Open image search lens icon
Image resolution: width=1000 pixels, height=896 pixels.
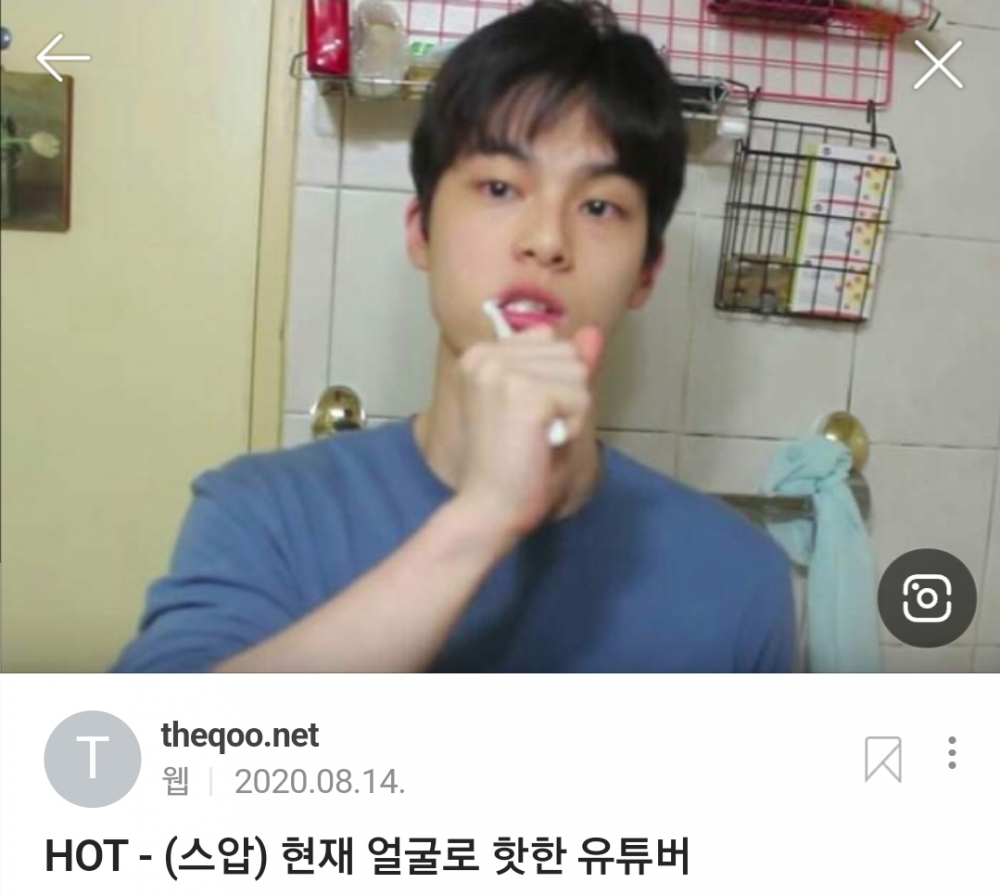point(926,598)
